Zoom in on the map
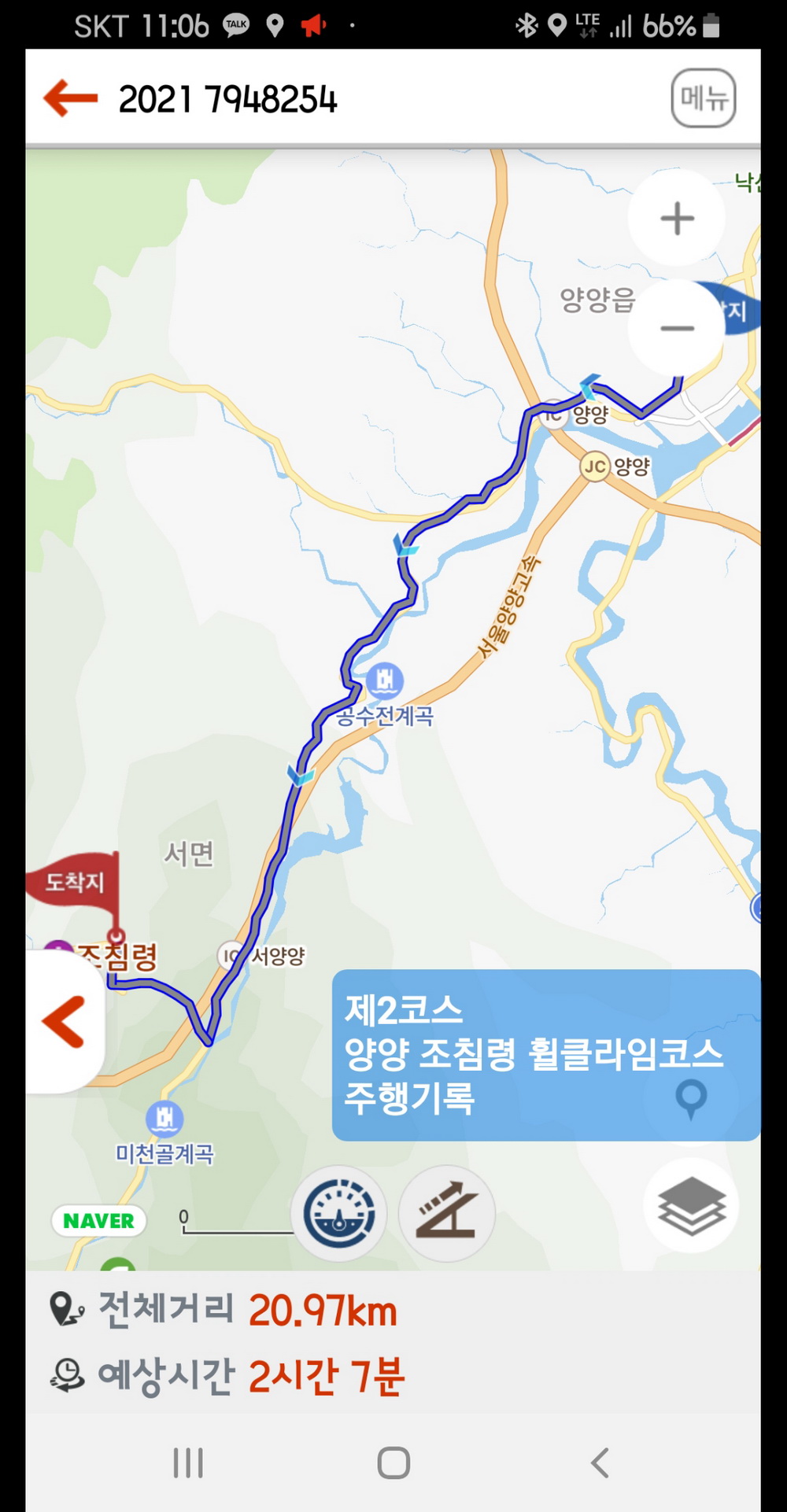The height and width of the screenshot is (1512, 787). coord(677,218)
